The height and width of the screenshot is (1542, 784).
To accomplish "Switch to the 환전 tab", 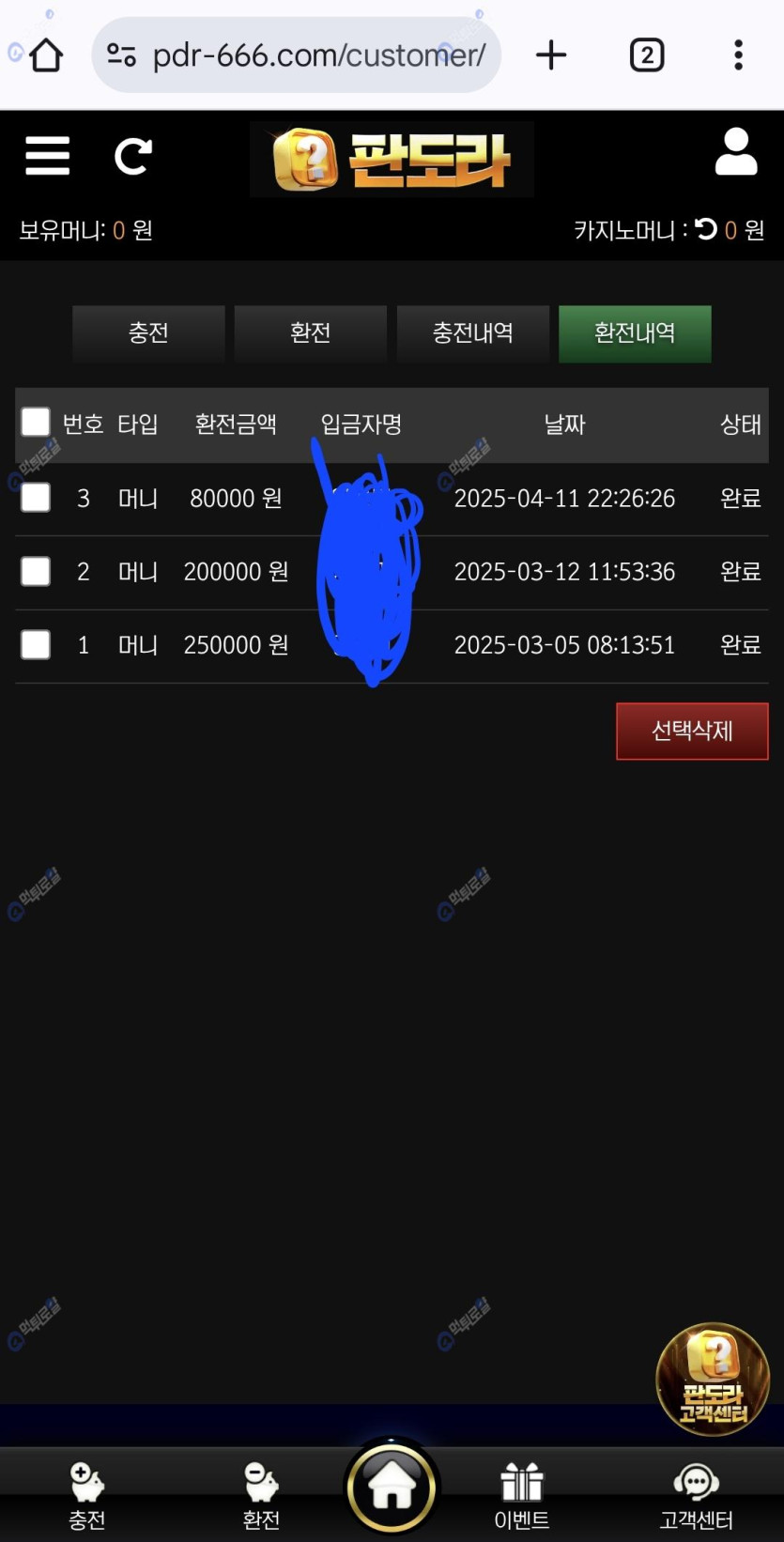I will (310, 332).
